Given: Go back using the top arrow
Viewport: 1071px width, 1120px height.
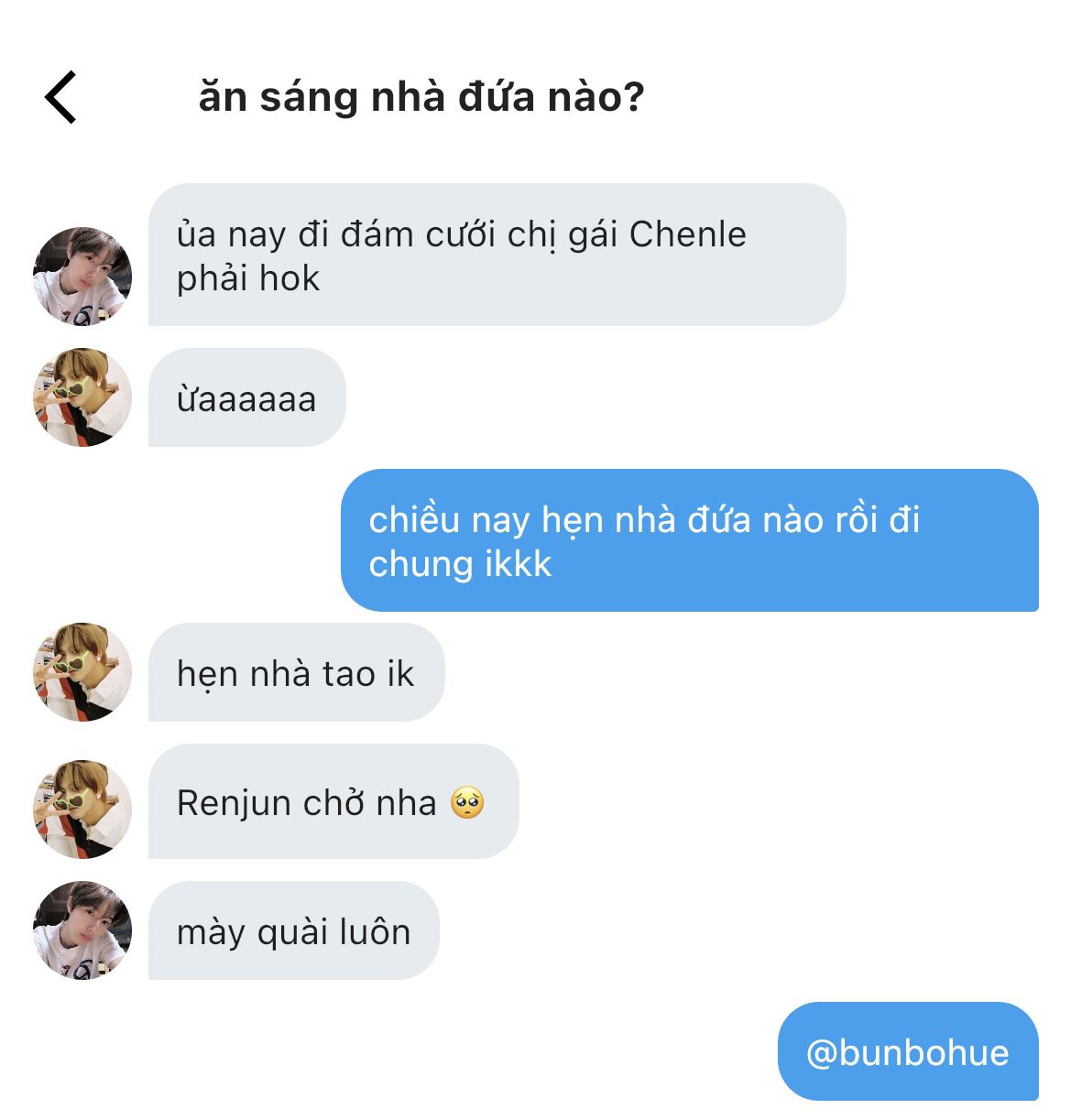Looking at the screenshot, I should coord(60,97).
